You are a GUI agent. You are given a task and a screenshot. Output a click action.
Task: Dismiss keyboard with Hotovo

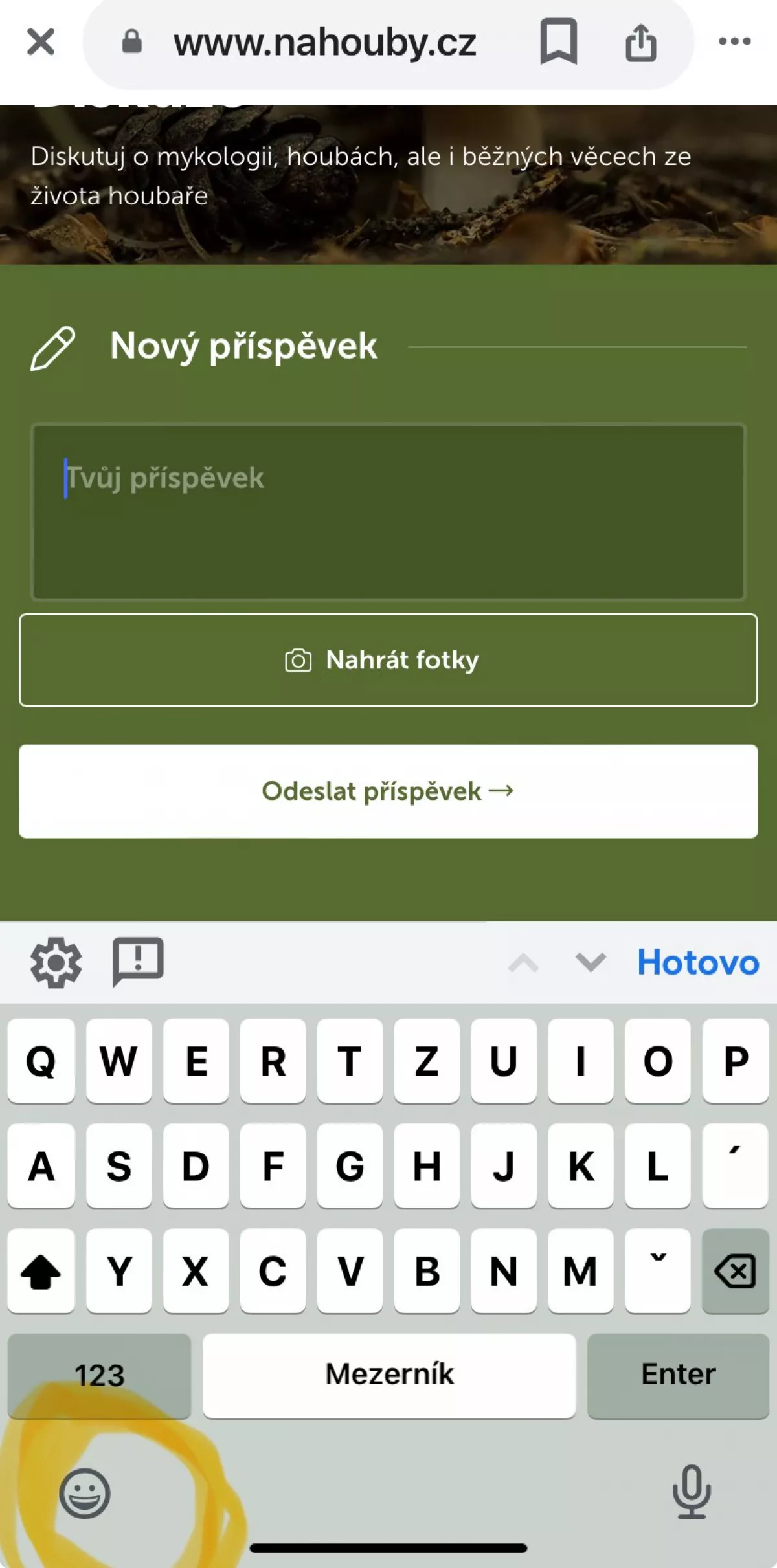[x=697, y=962]
